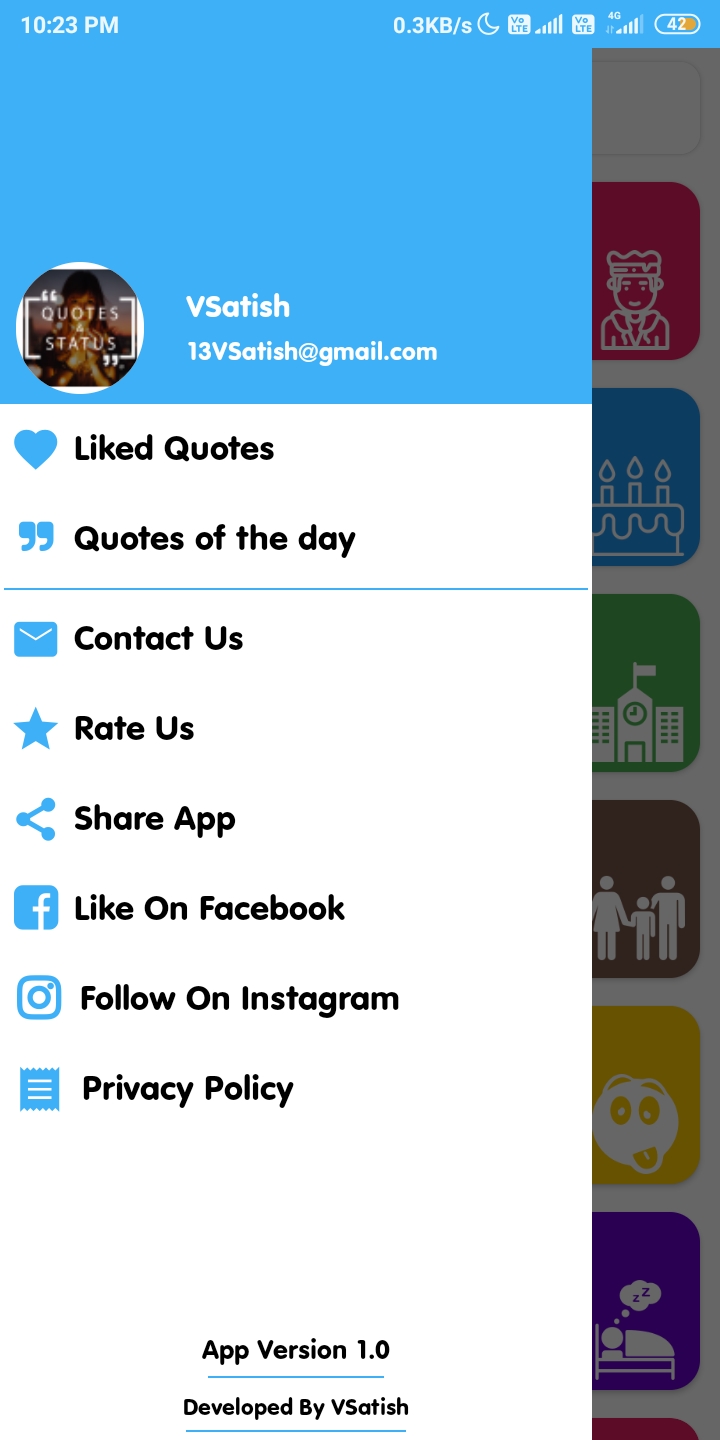Open Like On Facebook
The image size is (720, 1440).
(209, 908)
